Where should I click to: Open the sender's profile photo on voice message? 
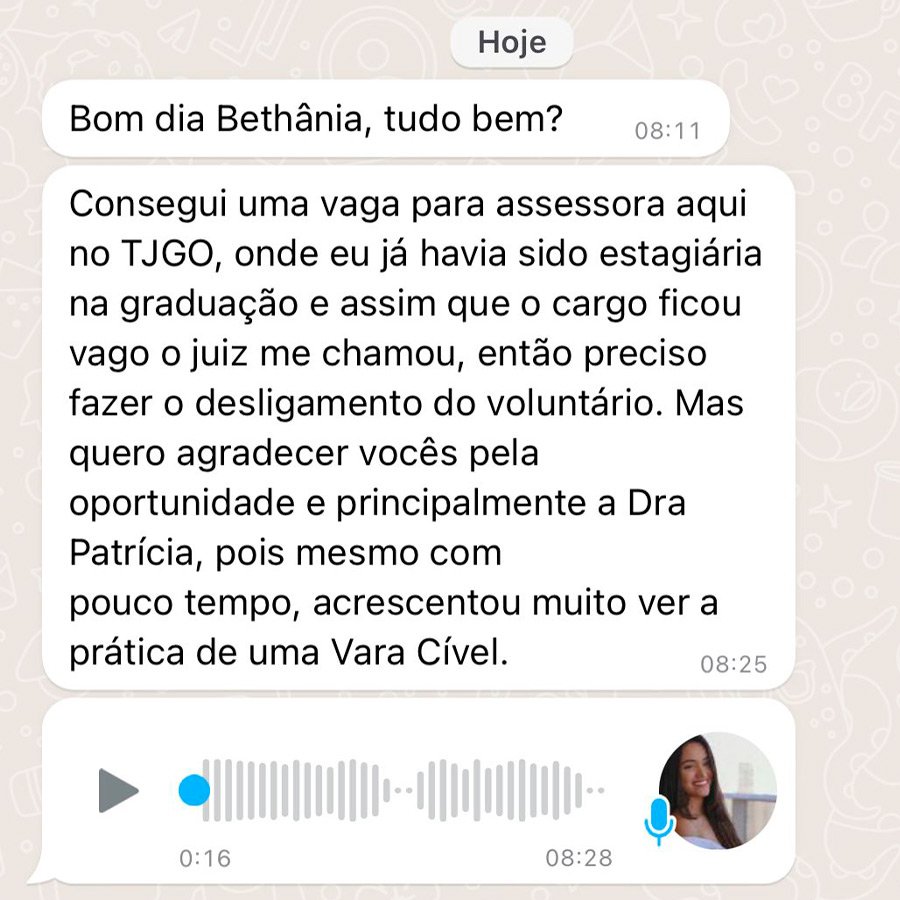717,790
